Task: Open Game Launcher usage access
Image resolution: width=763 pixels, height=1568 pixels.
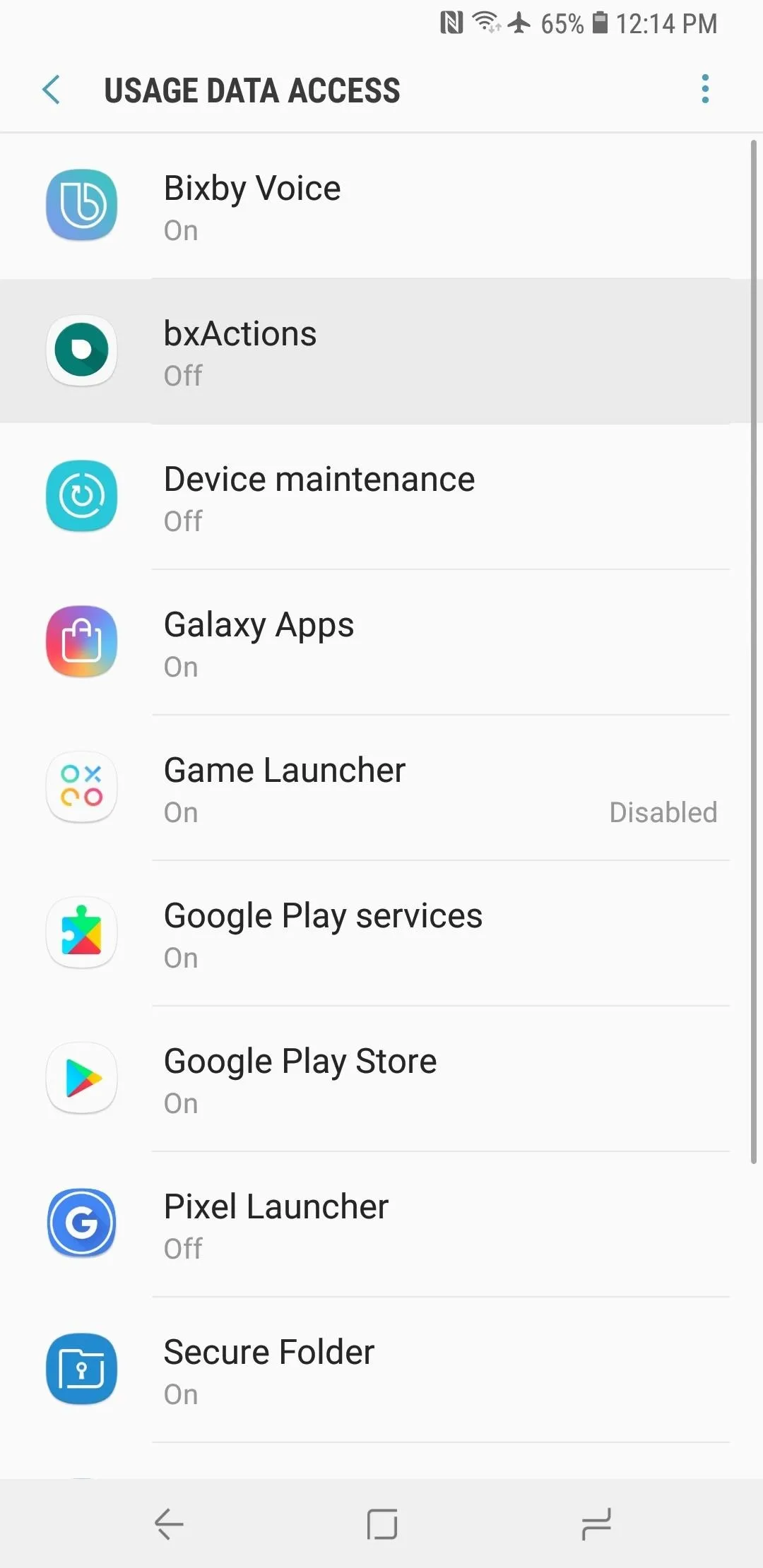Action: coord(381,788)
